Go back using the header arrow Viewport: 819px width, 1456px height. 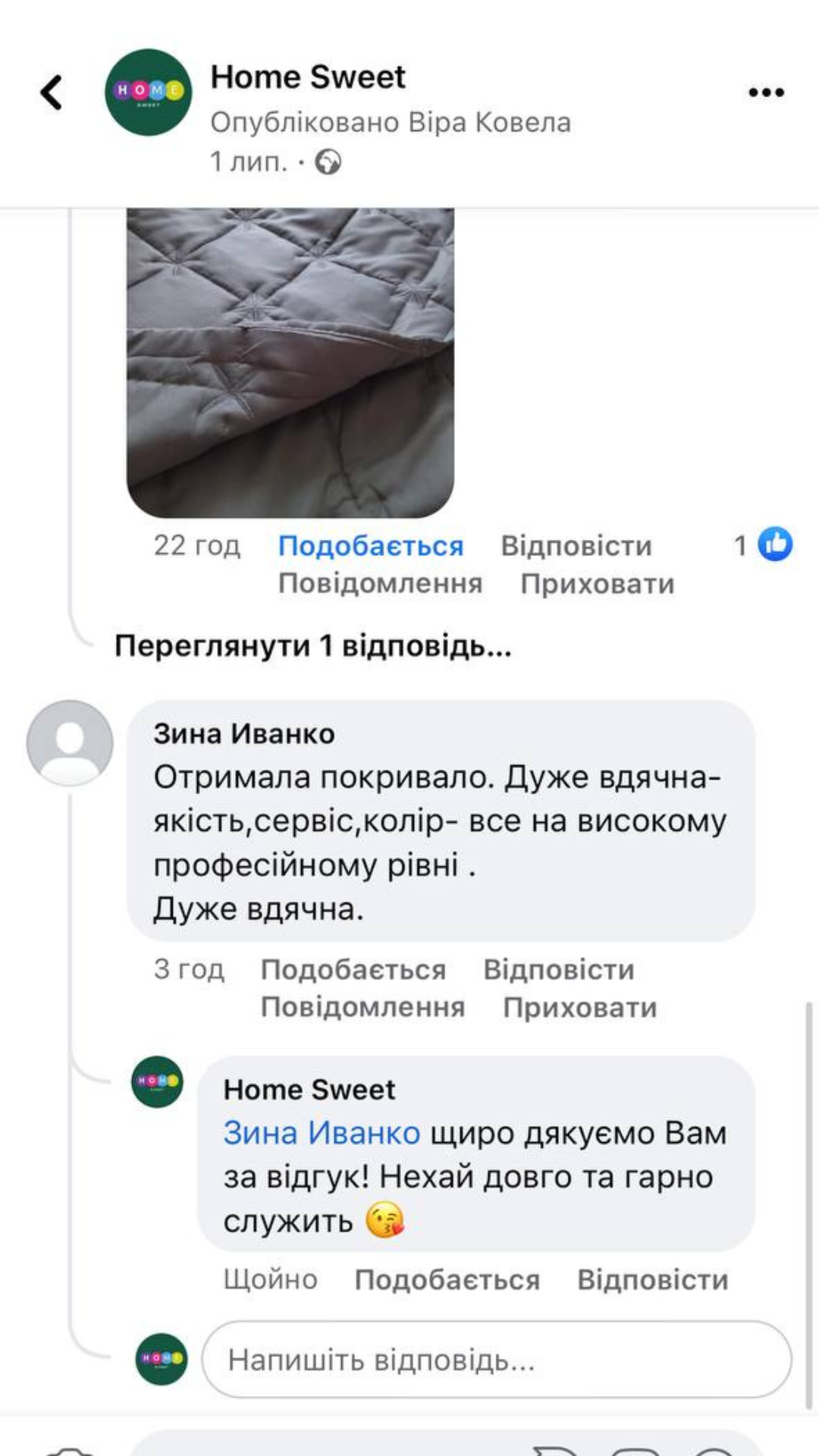(52, 93)
